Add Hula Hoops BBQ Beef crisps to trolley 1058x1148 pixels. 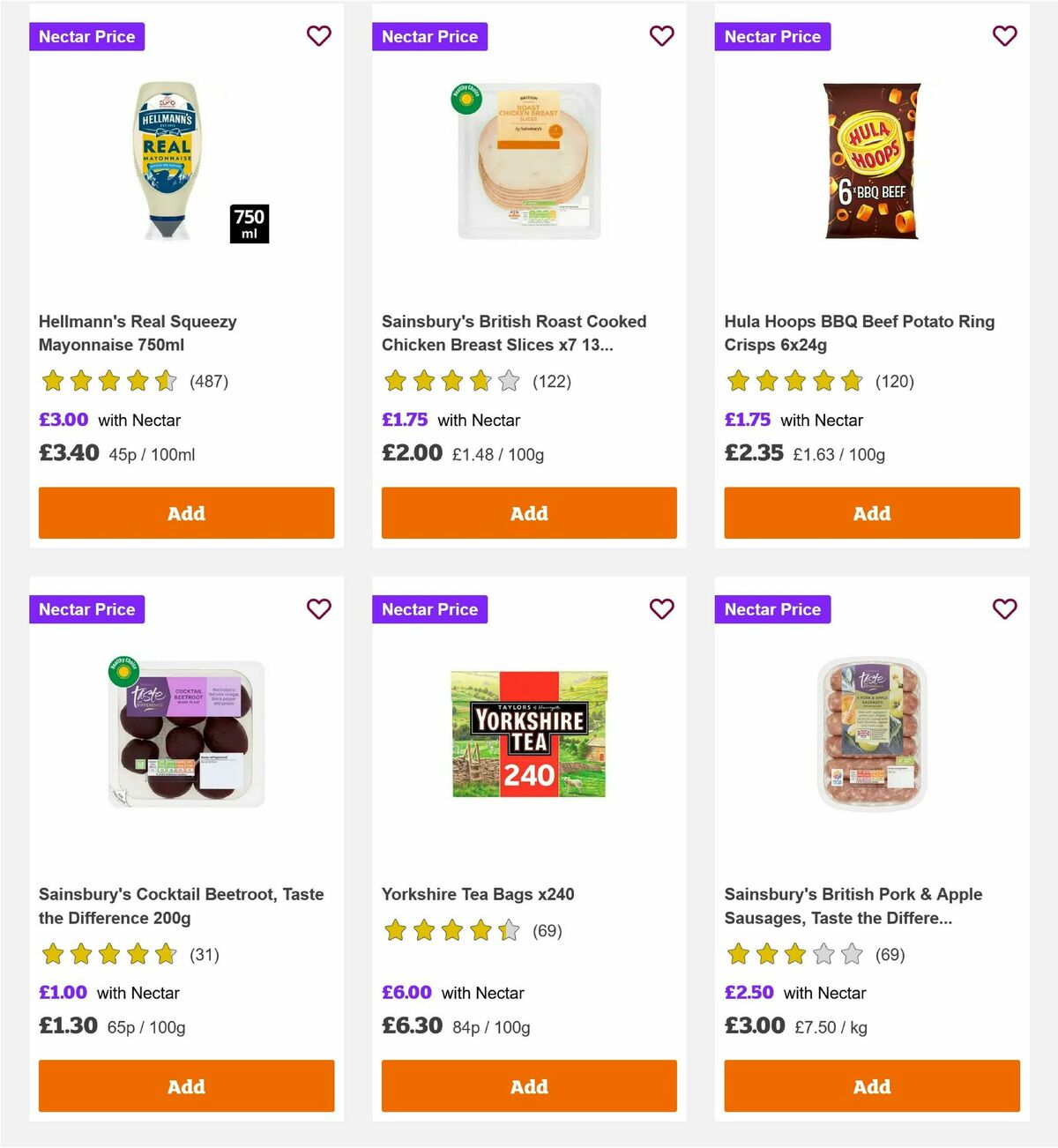pyautogui.click(x=871, y=512)
